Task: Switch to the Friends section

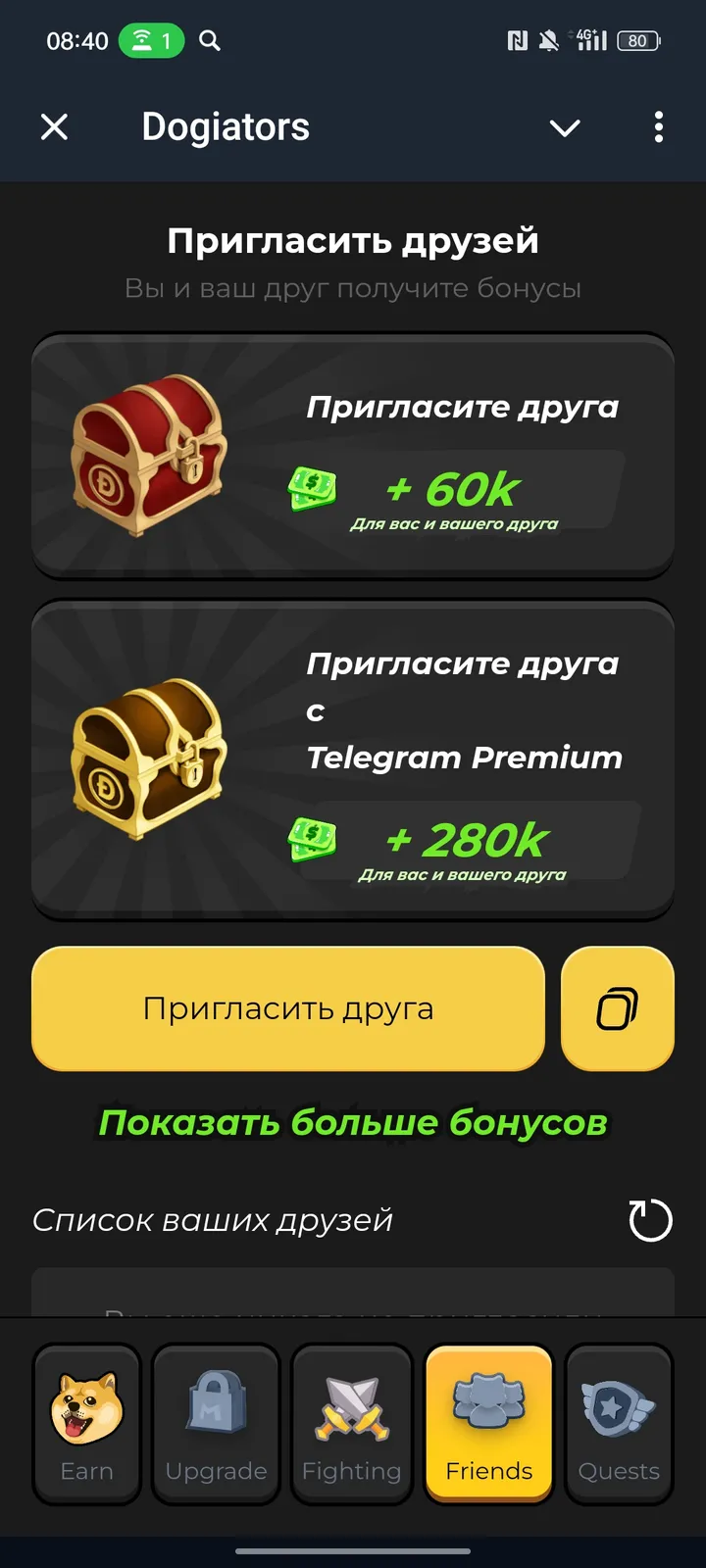Action: tap(488, 1424)
